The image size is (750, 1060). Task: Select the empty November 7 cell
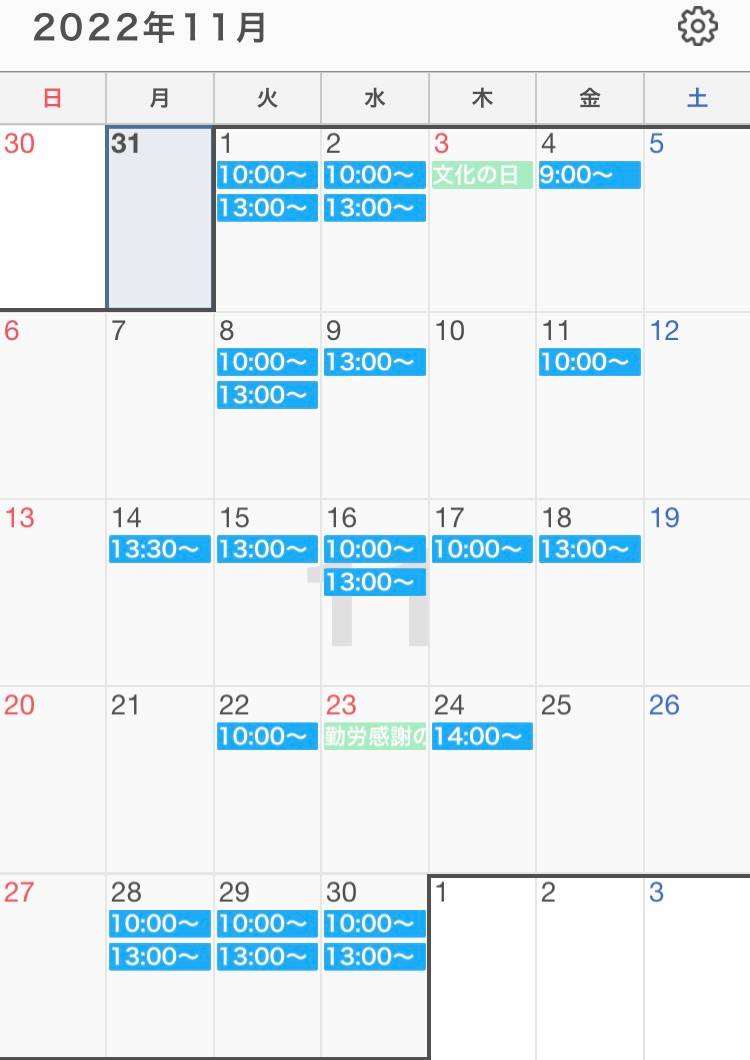coord(159,410)
